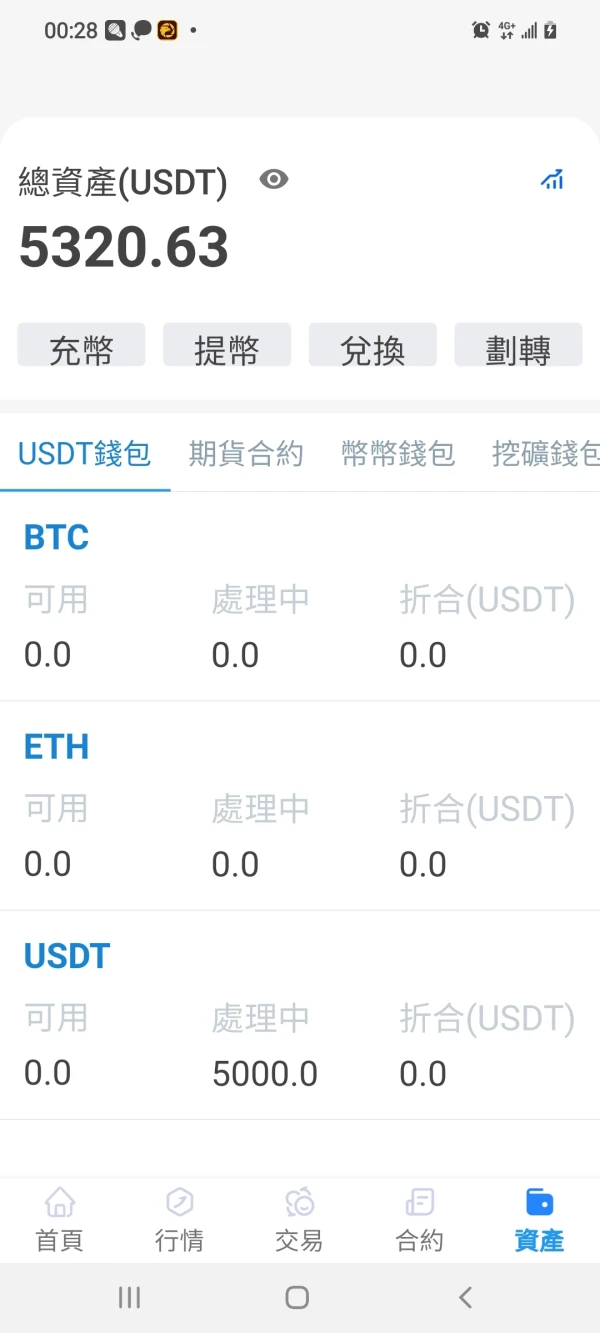
Task: Switch to the 期貨合約 tab
Action: [246, 454]
